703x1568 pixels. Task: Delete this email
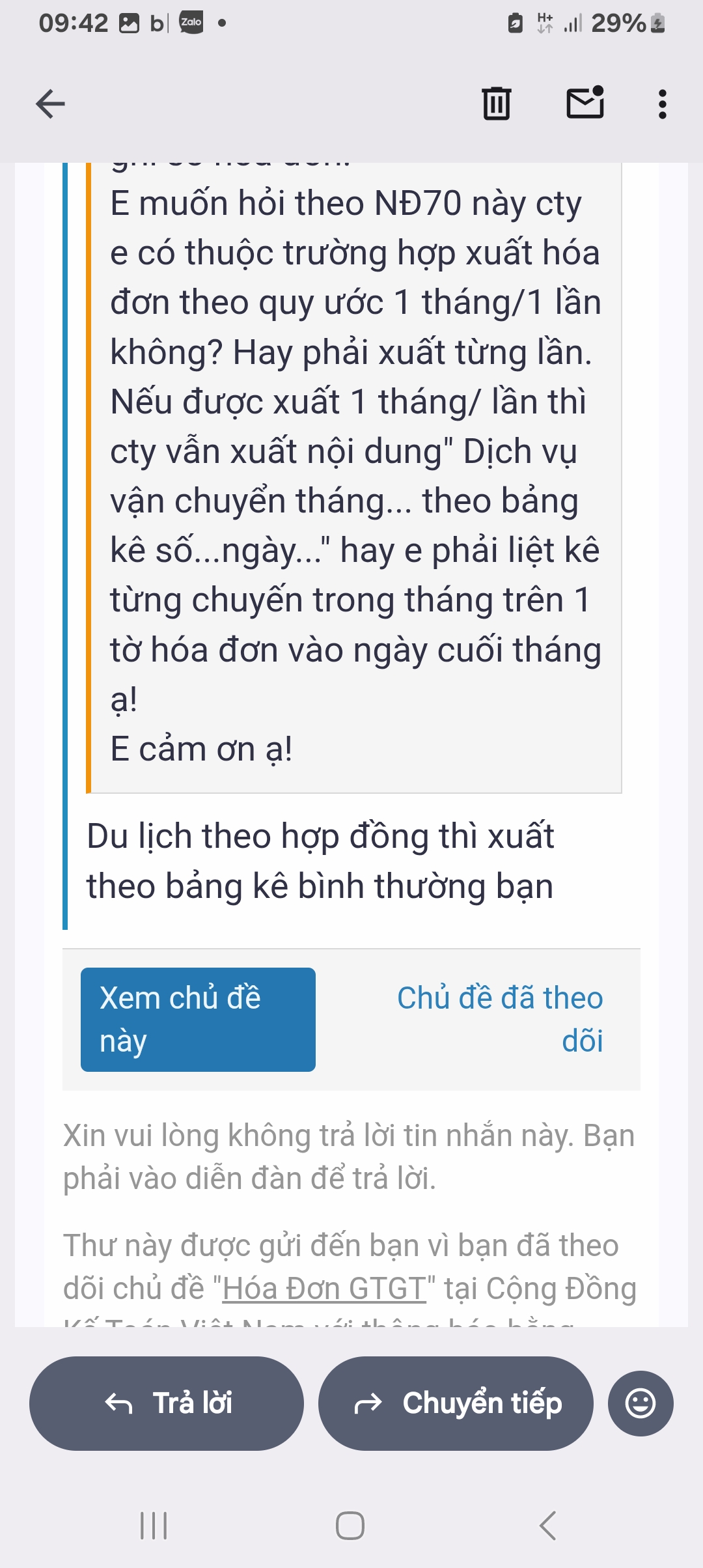point(497,104)
